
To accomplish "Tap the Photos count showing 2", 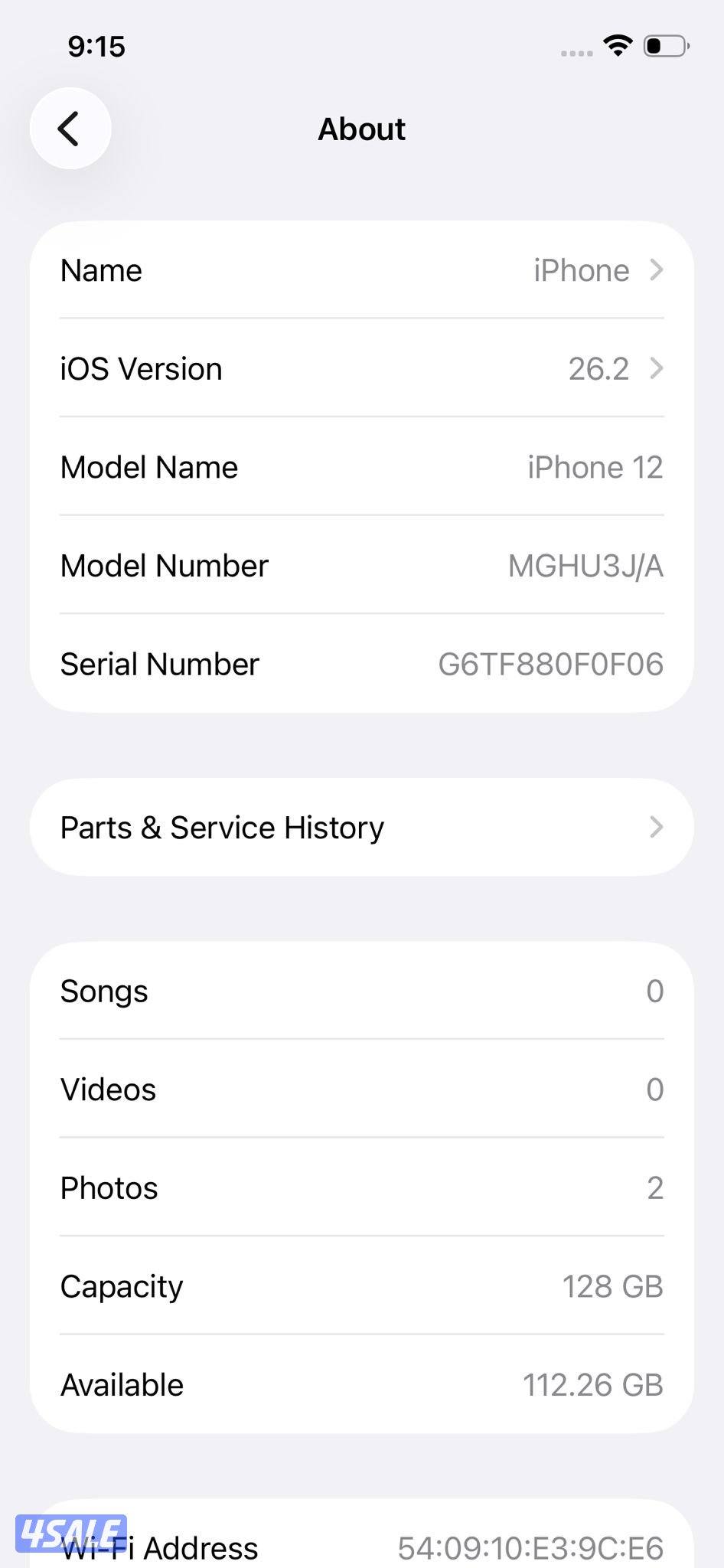I will (x=654, y=1187).
